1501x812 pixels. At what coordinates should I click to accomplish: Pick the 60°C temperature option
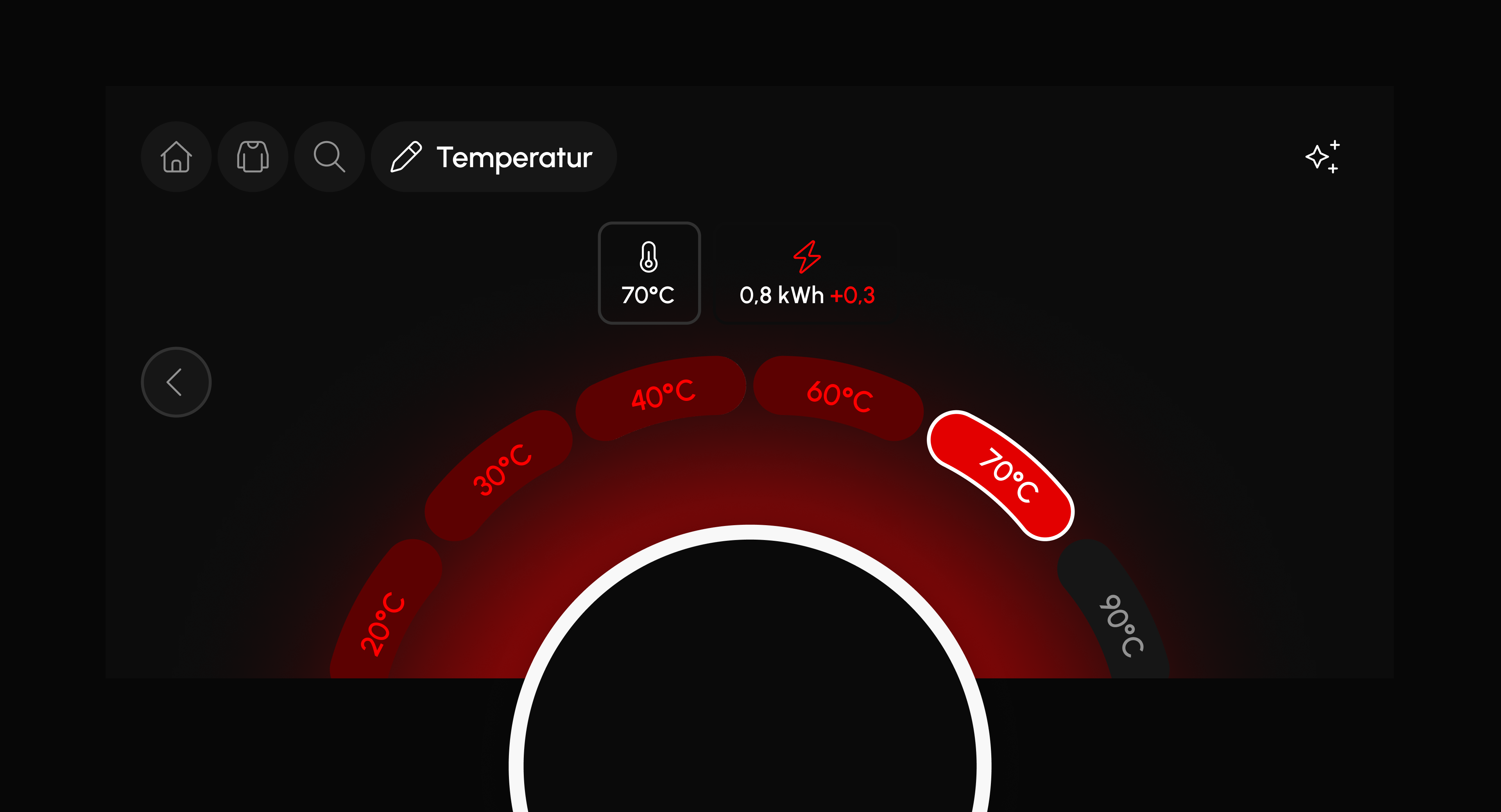point(839,396)
